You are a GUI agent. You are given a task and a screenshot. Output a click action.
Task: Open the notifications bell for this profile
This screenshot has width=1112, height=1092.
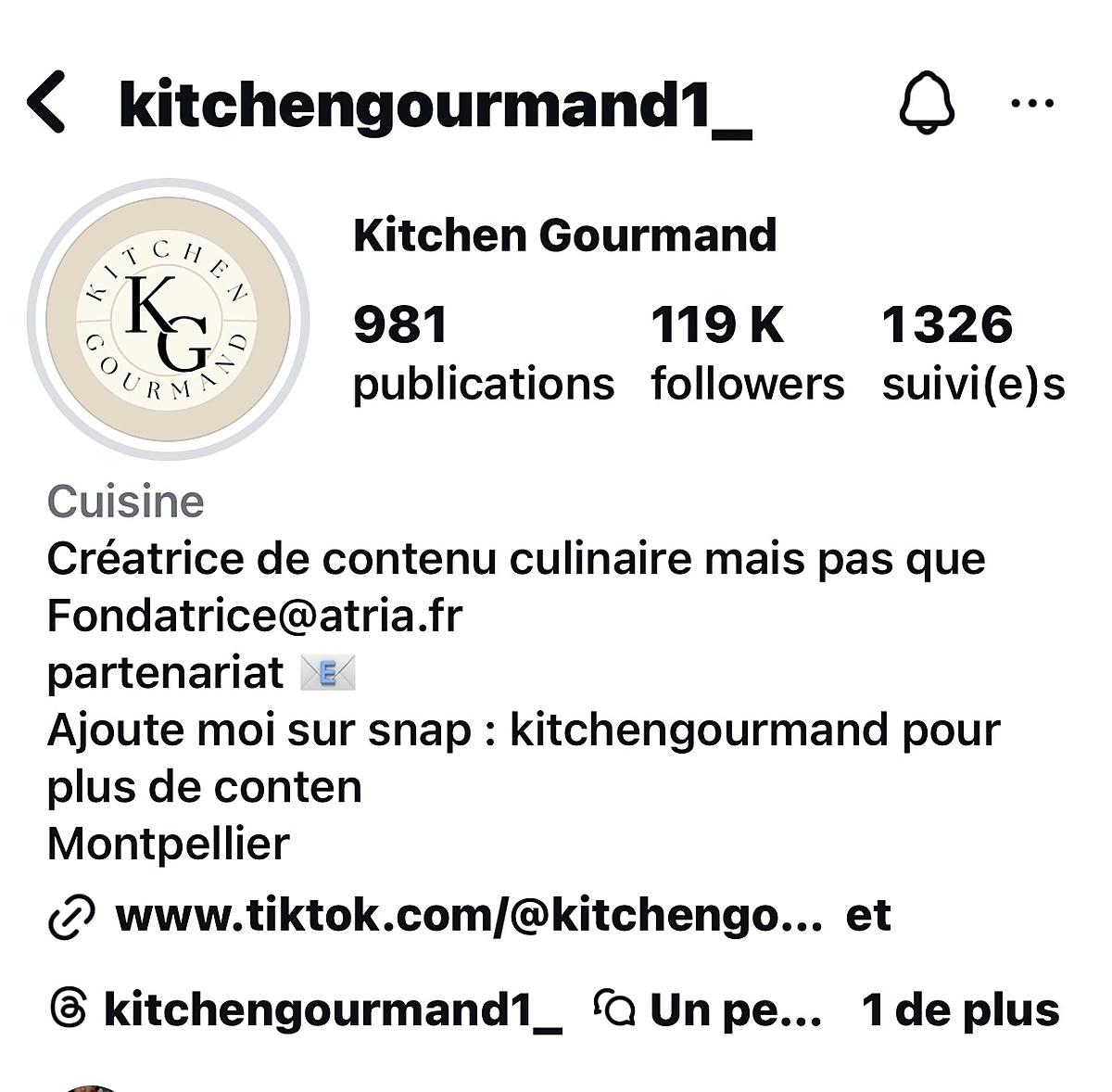click(927, 103)
